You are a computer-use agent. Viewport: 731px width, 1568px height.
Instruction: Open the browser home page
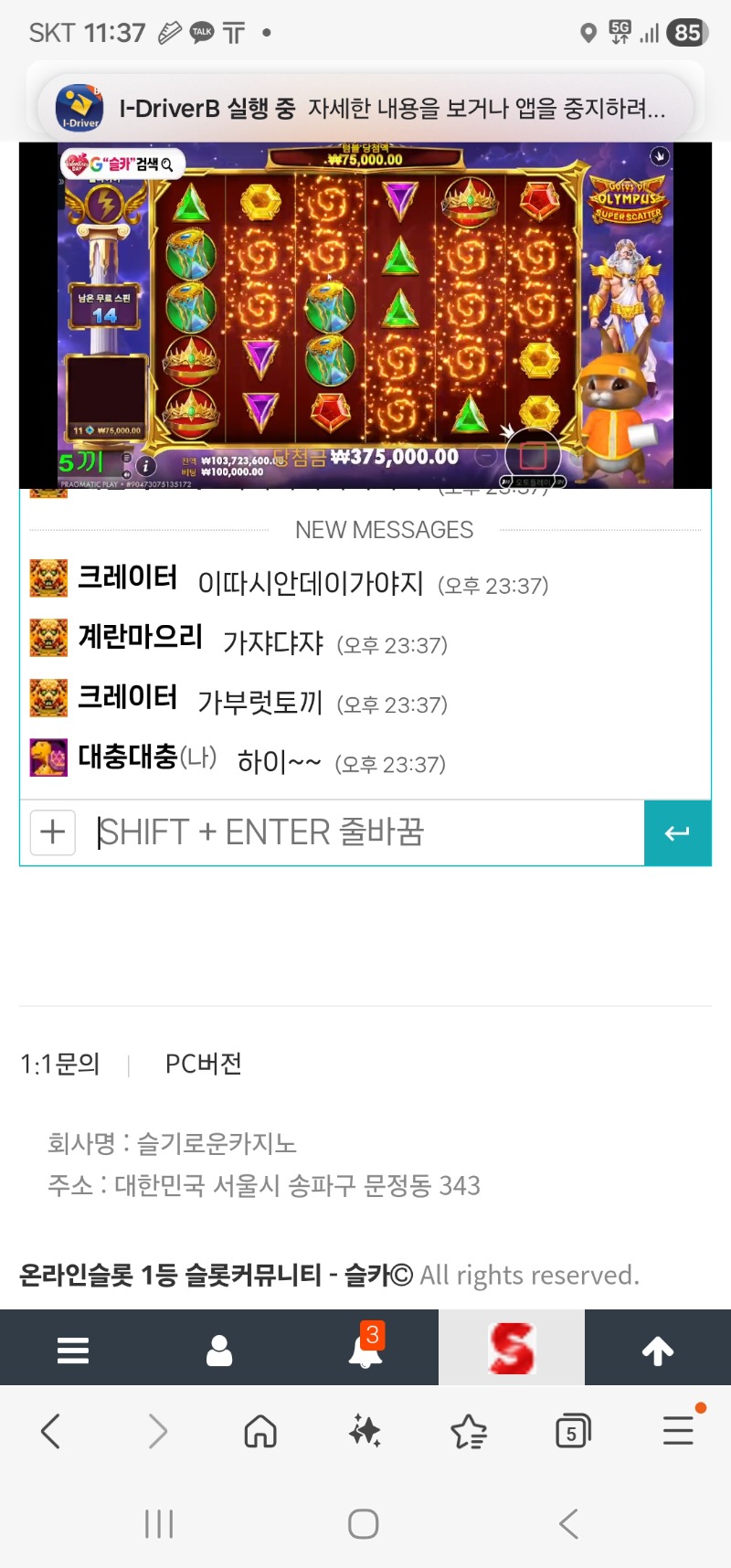260,1431
